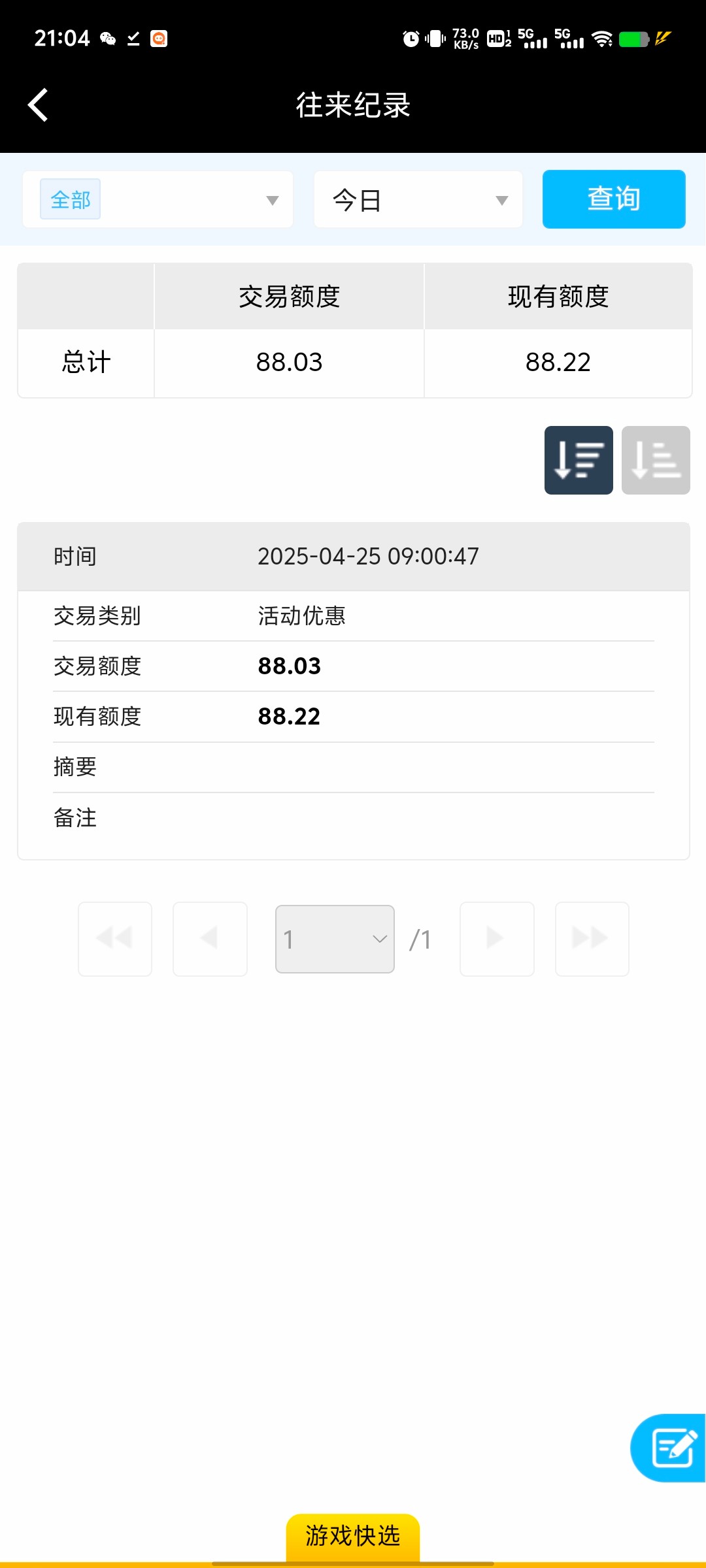This screenshot has height=1568, width=706.
Task: Jump to the first page of records
Action: [115, 939]
